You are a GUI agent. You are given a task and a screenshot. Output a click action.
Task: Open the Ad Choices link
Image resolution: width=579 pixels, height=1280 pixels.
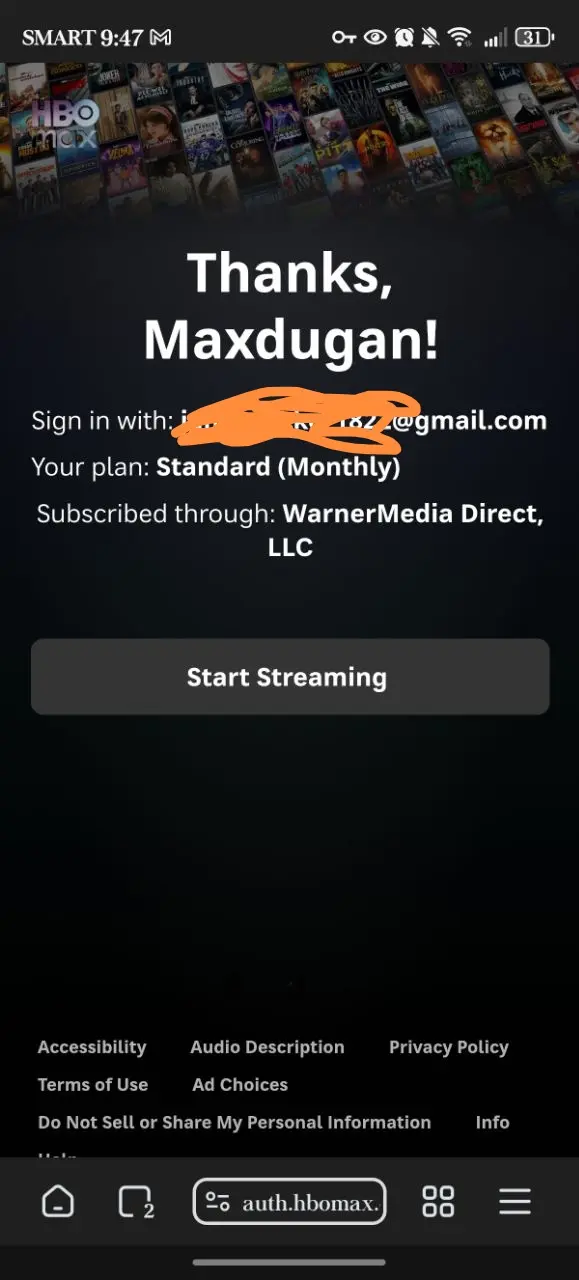click(240, 1084)
